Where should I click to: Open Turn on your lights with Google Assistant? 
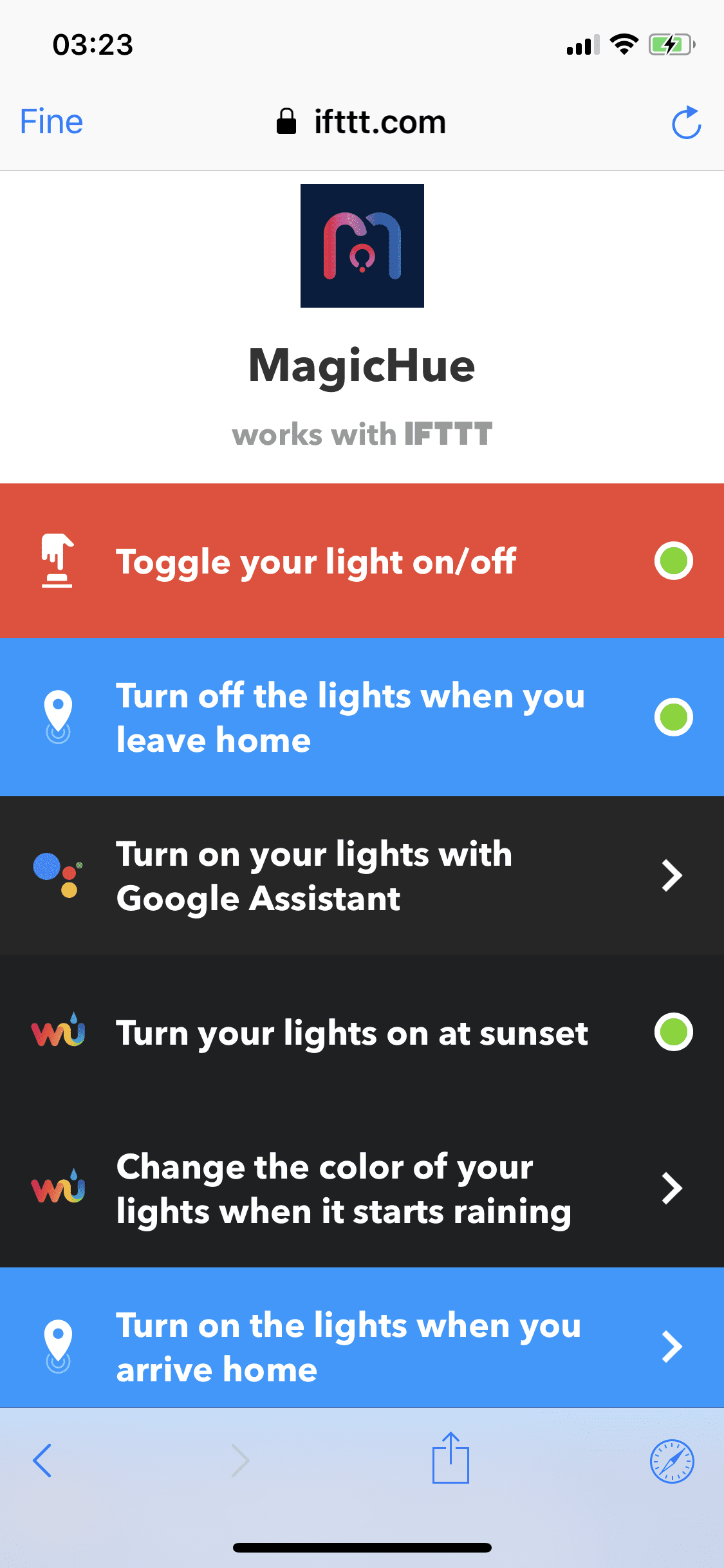[x=362, y=875]
